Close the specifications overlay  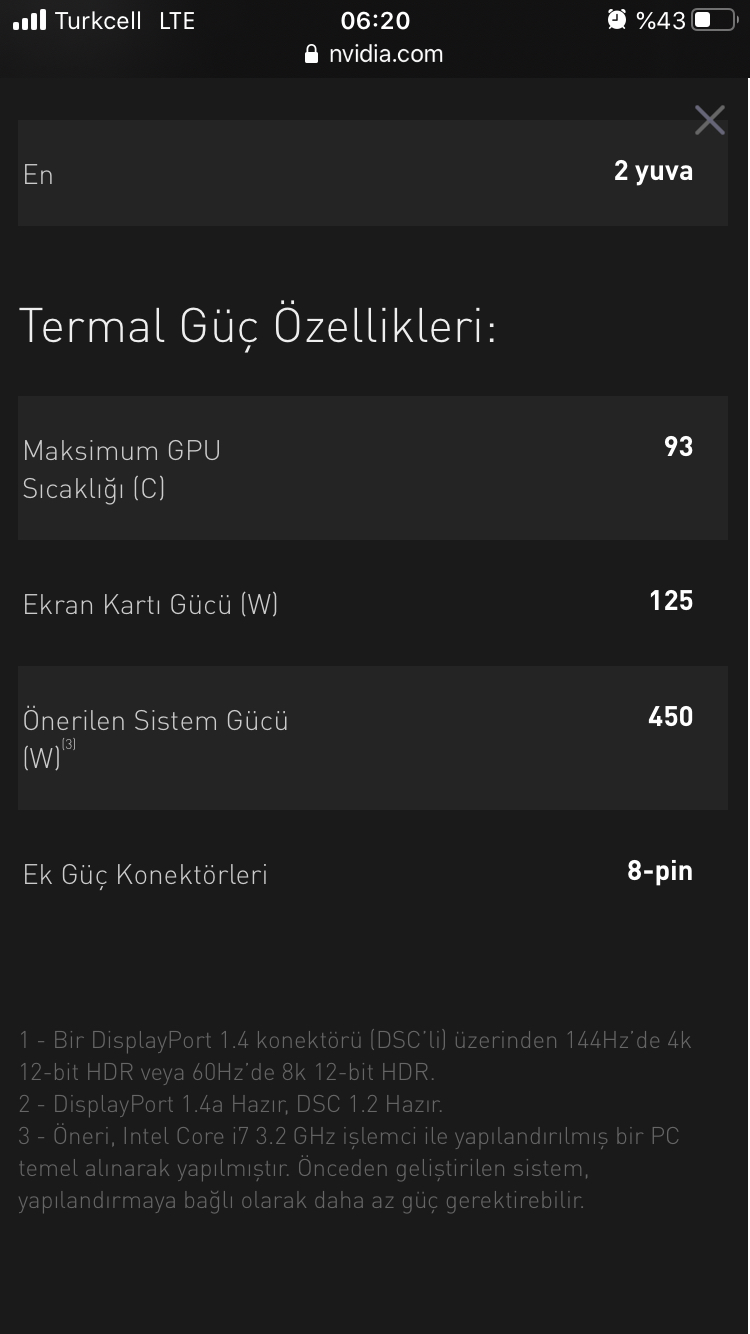pyautogui.click(x=710, y=120)
